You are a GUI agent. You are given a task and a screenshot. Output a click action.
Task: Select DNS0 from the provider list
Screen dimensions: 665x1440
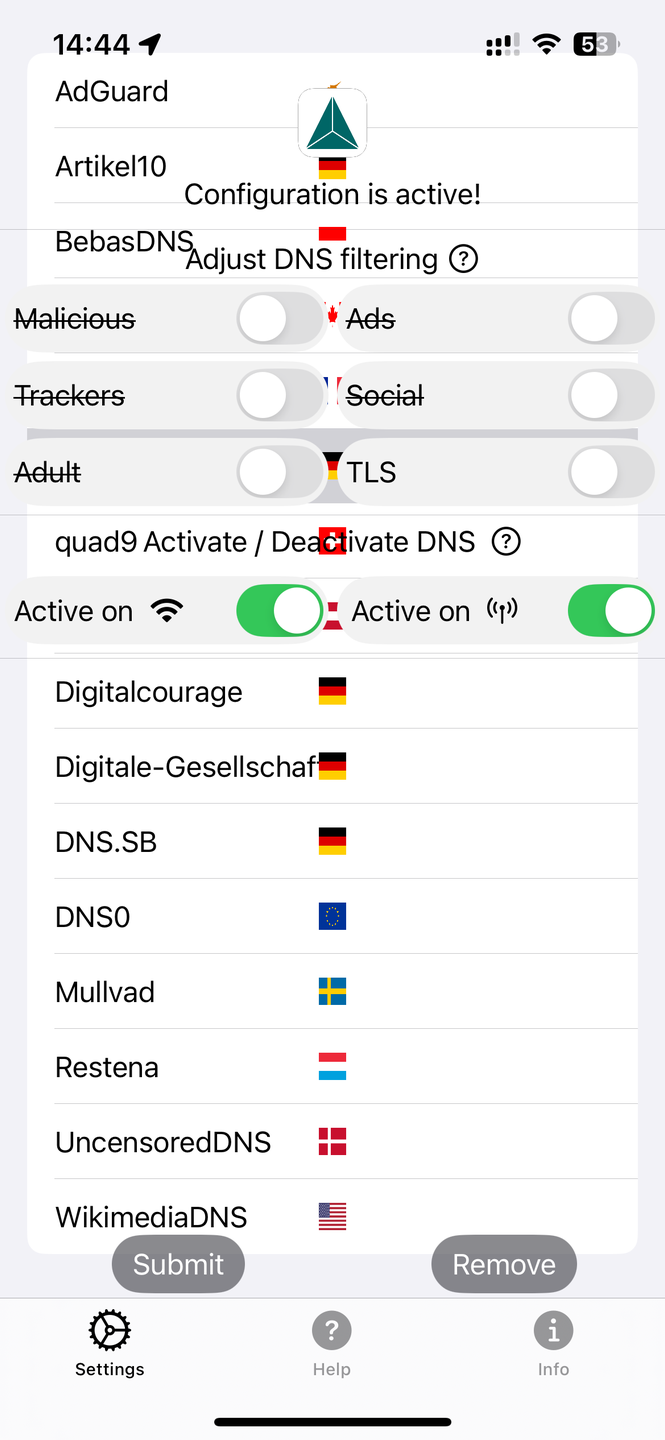[x=93, y=917]
